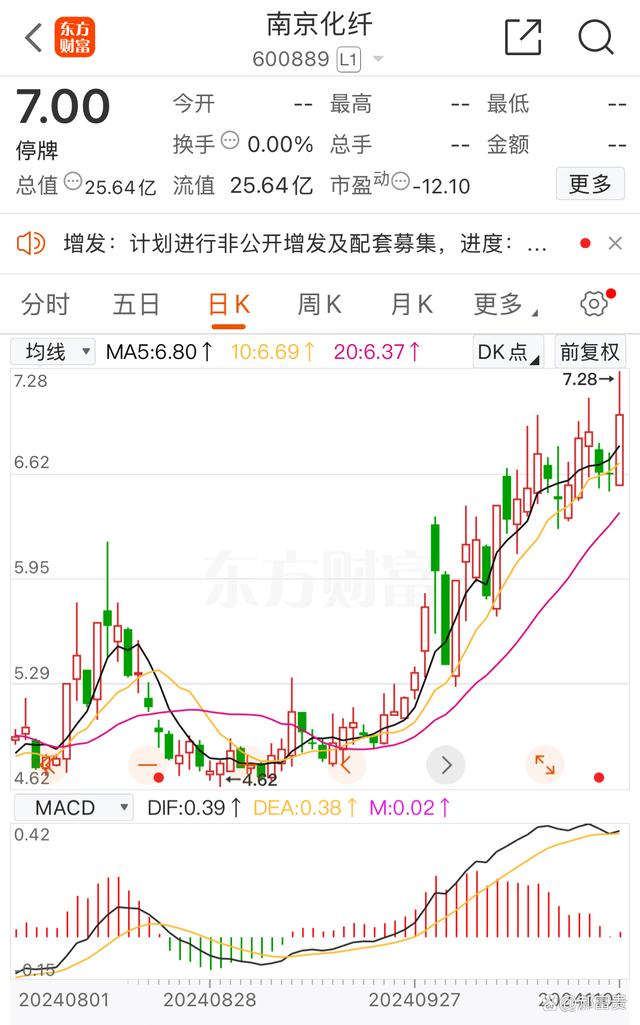
Task: Select the 日K tab
Action: pyautogui.click(x=229, y=305)
